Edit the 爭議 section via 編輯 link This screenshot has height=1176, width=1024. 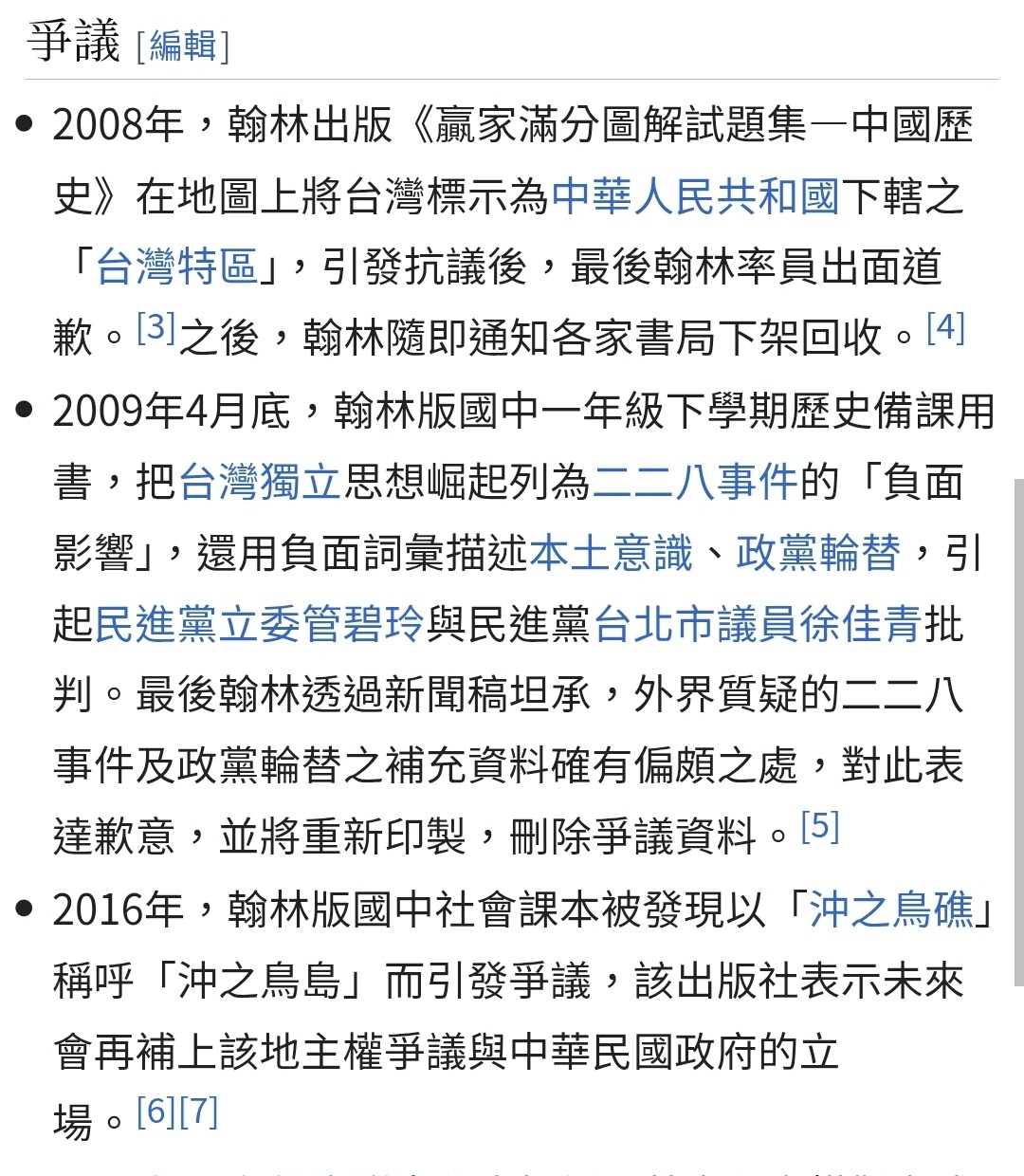[x=184, y=46]
